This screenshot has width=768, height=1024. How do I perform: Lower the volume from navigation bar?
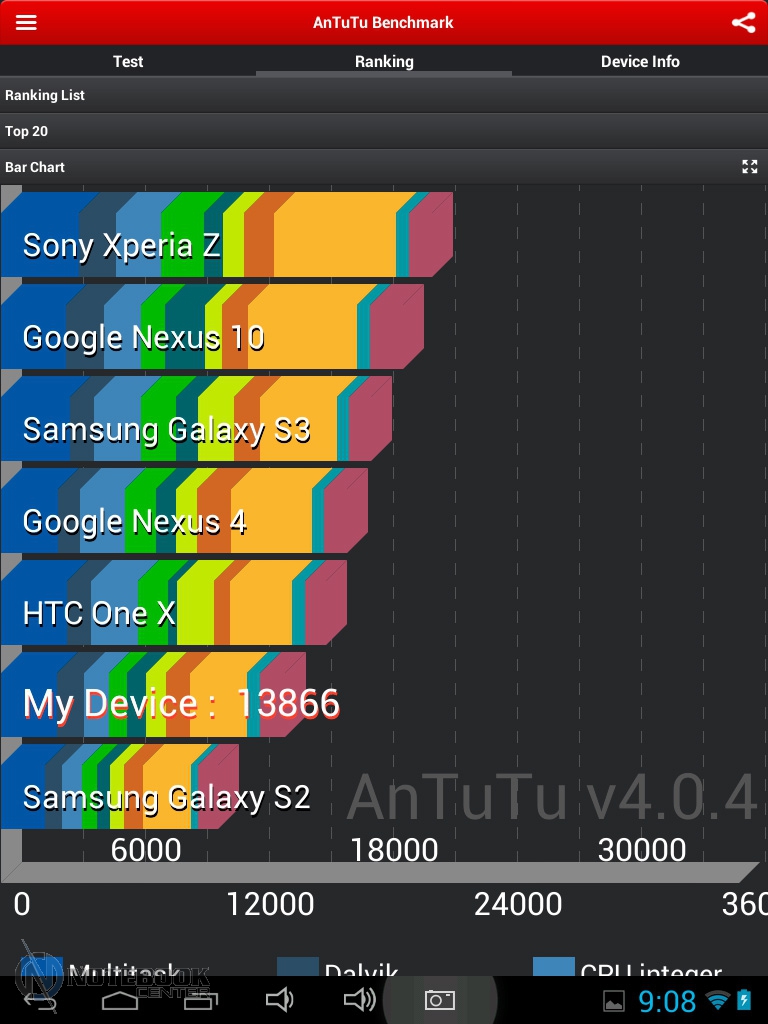pyautogui.click(x=279, y=999)
